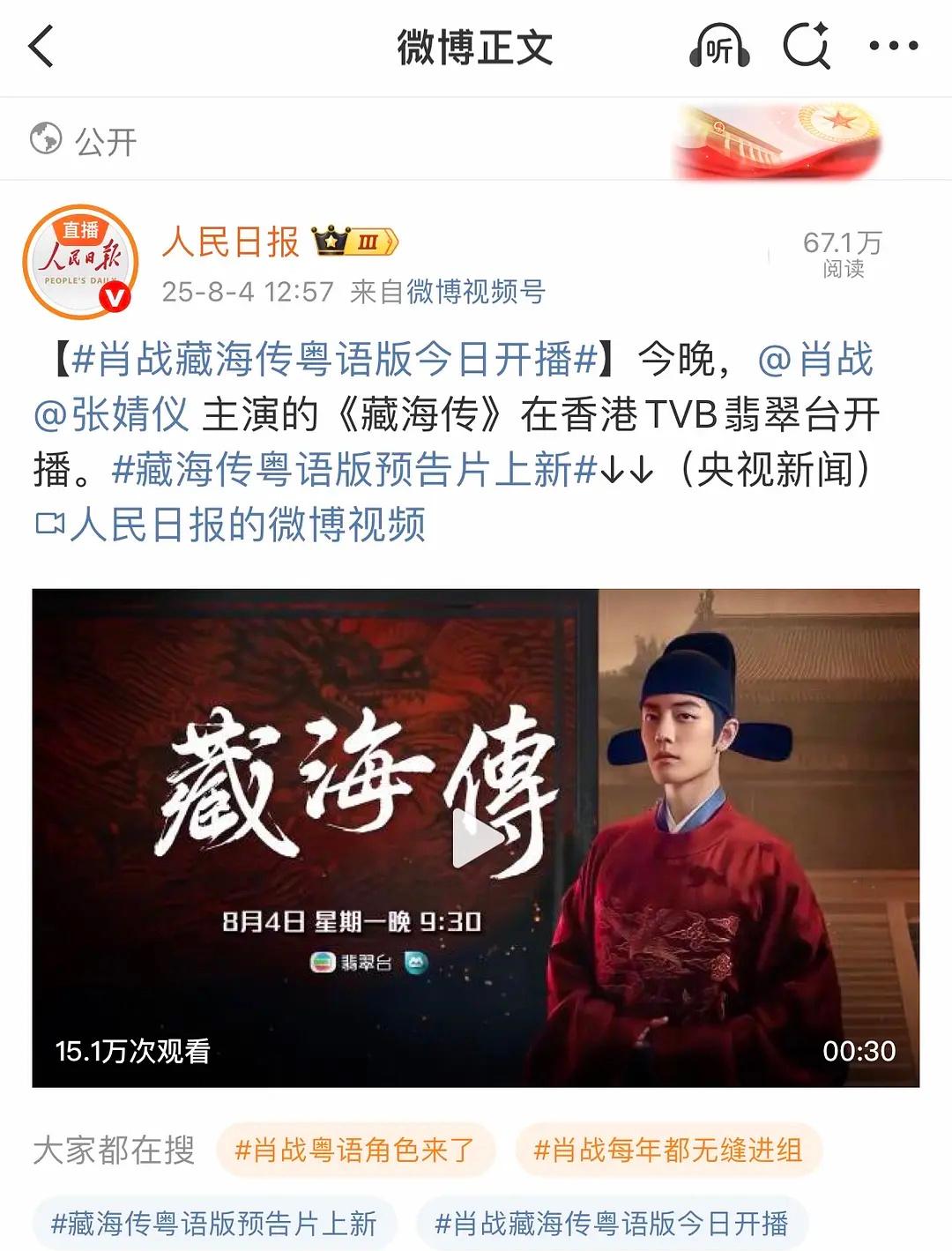The width and height of the screenshot is (952, 1251).
Task: Select chip #肖战每年都无缝进组
Action: coord(668,1150)
